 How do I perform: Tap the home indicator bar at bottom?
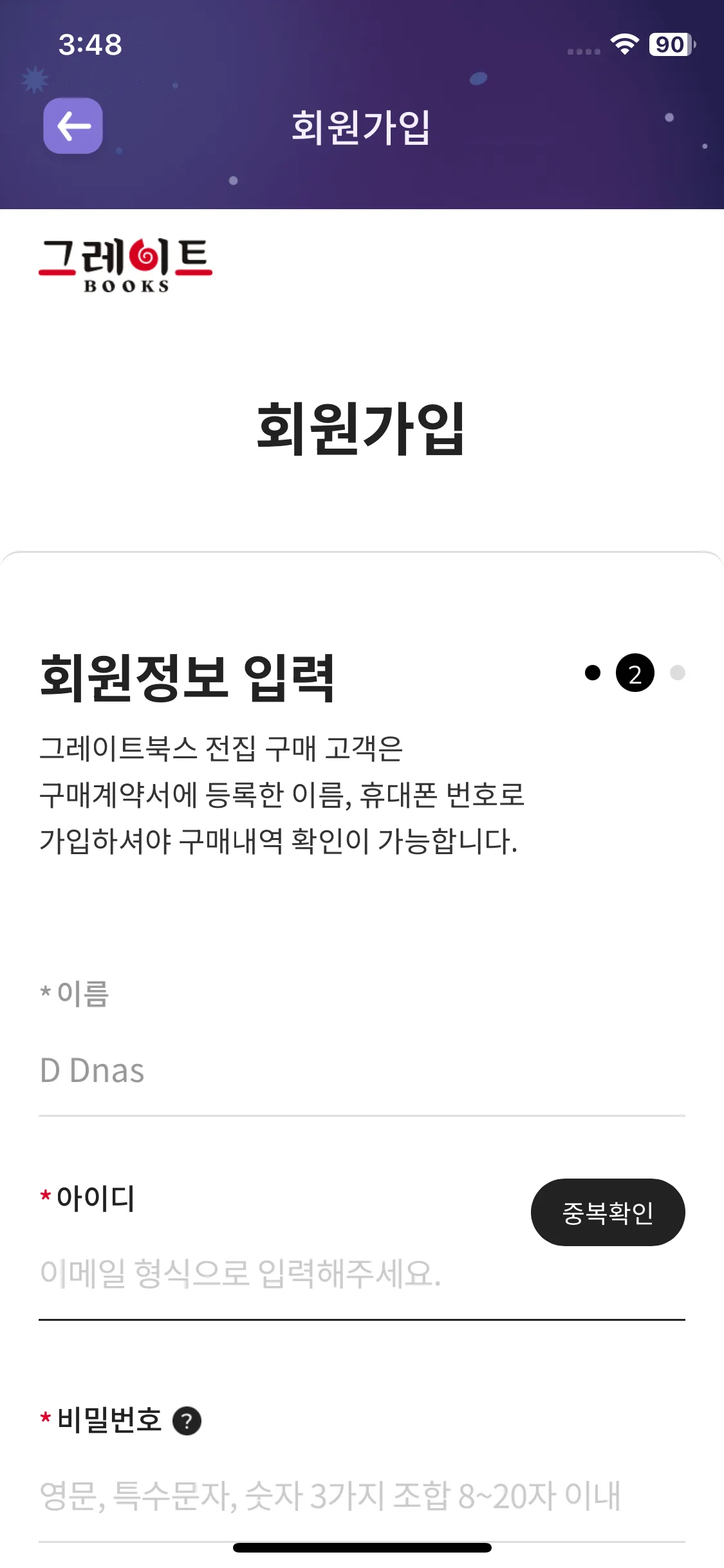coord(362,1547)
